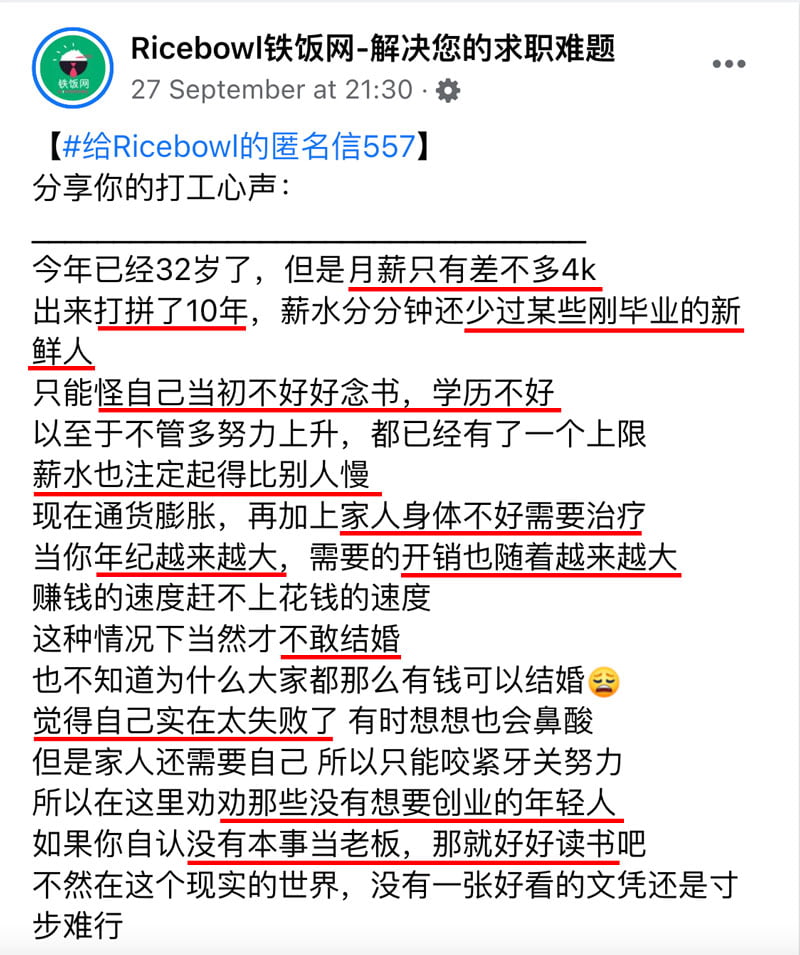Tap the 27 September post timestamp
The width and height of the screenshot is (800, 955).
pyautogui.click(x=271, y=89)
